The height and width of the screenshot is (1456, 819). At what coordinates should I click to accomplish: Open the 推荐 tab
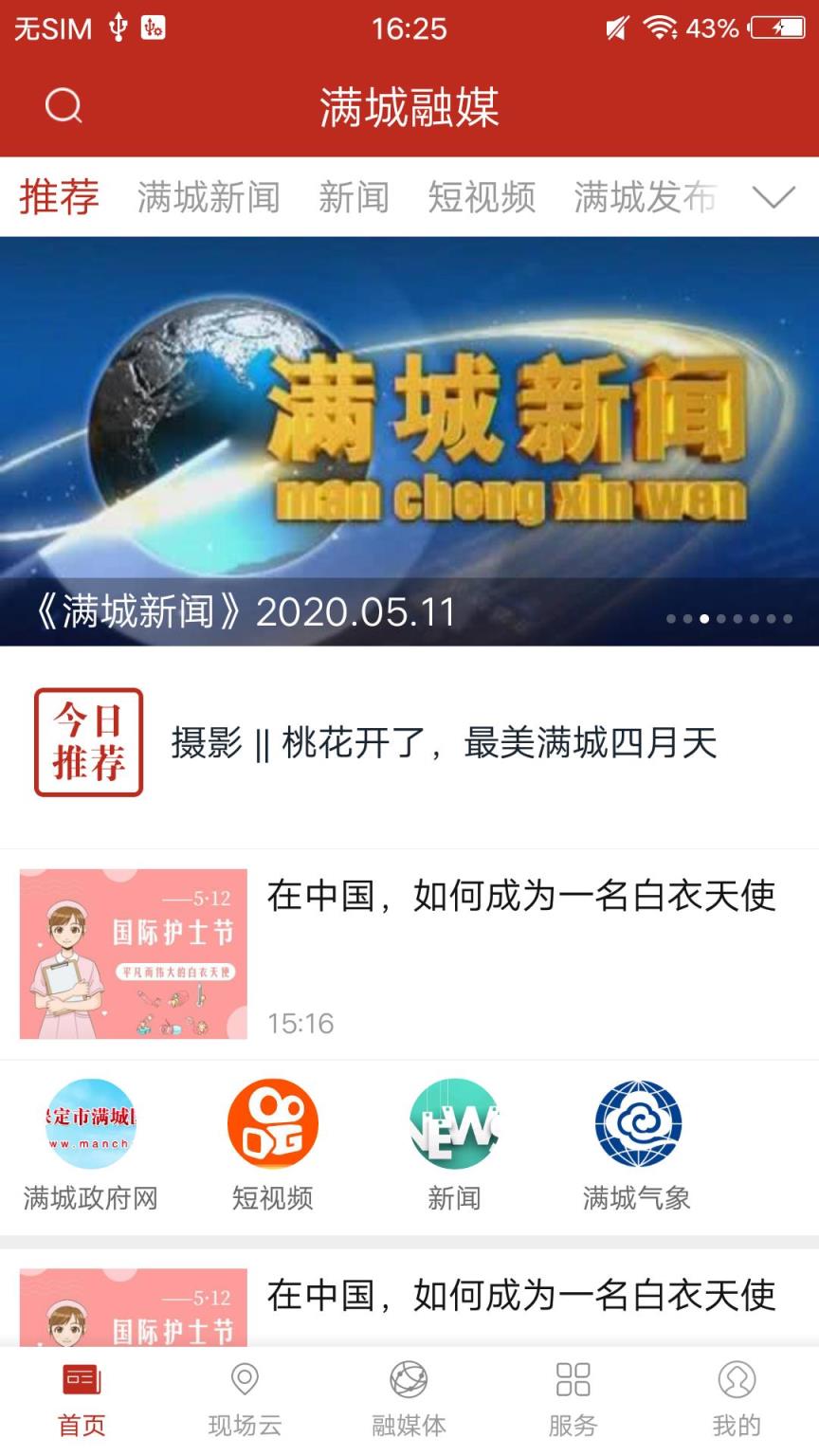[x=57, y=199]
